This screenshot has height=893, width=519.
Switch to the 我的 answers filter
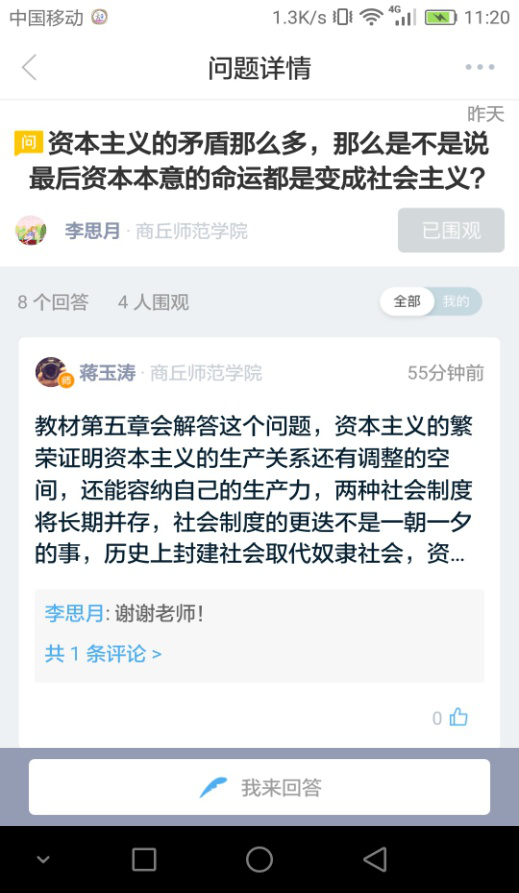(x=456, y=301)
